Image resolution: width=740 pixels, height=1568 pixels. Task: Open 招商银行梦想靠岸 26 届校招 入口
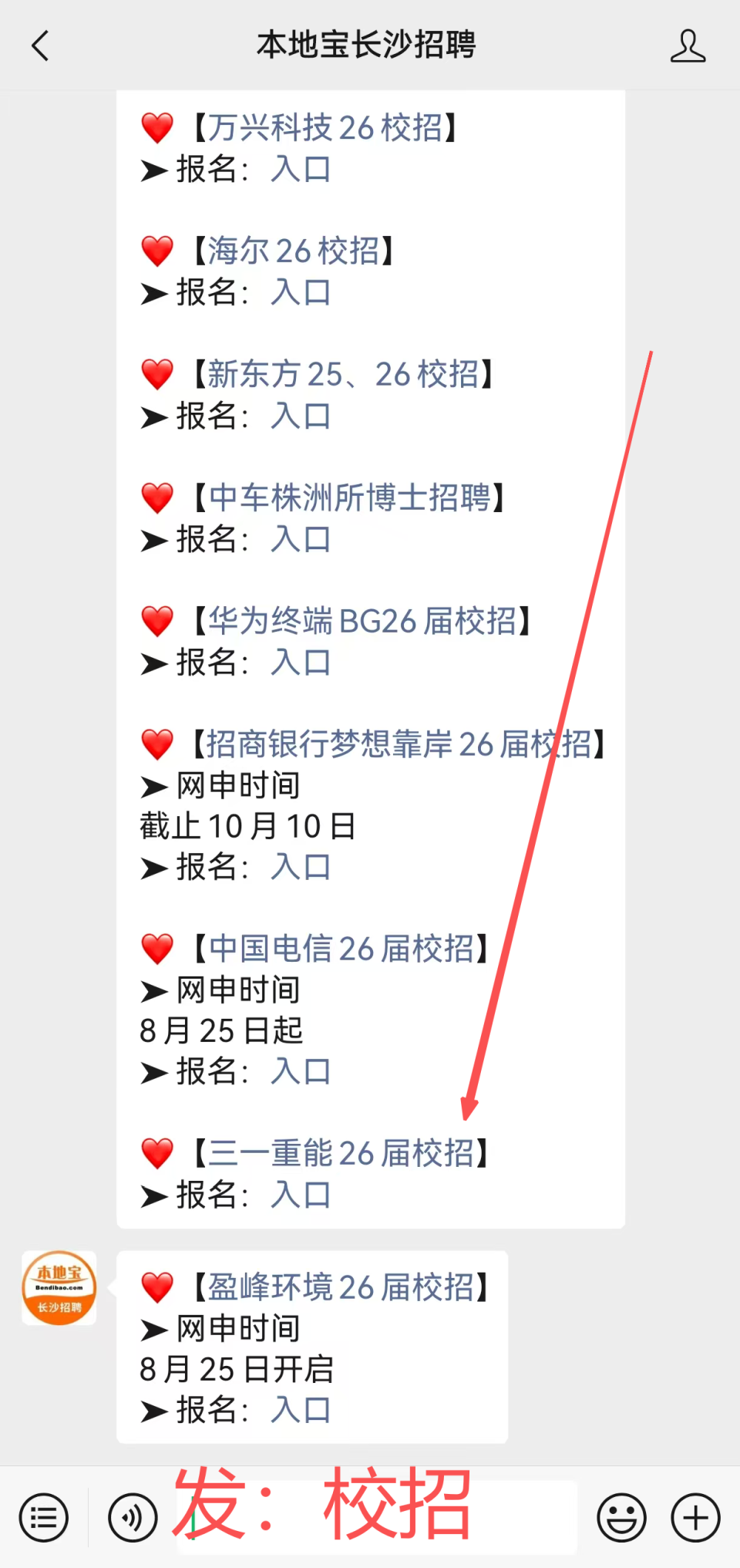[301, 867]
